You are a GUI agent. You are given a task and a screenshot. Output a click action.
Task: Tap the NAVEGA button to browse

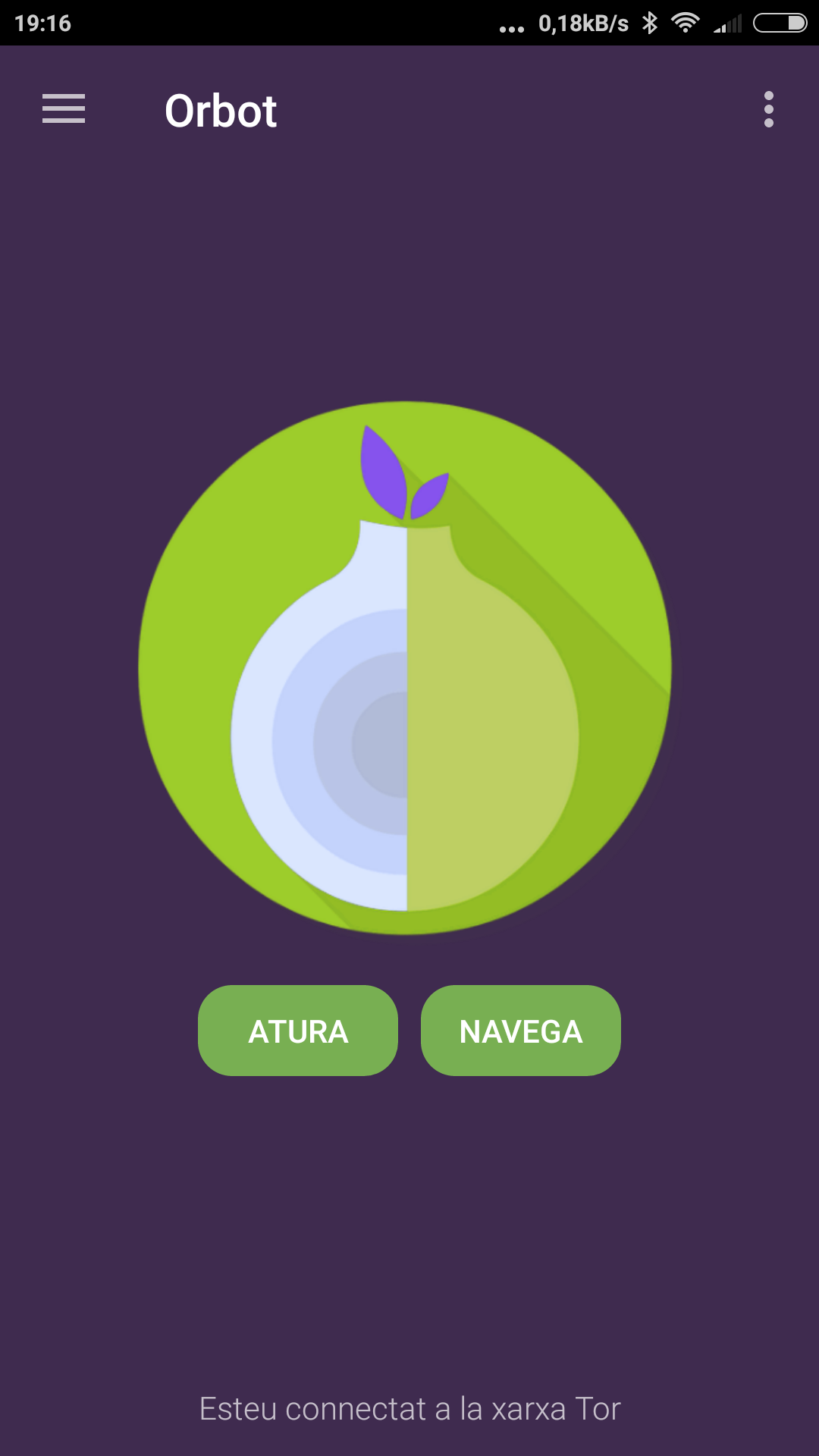[x=521, y=1031]
